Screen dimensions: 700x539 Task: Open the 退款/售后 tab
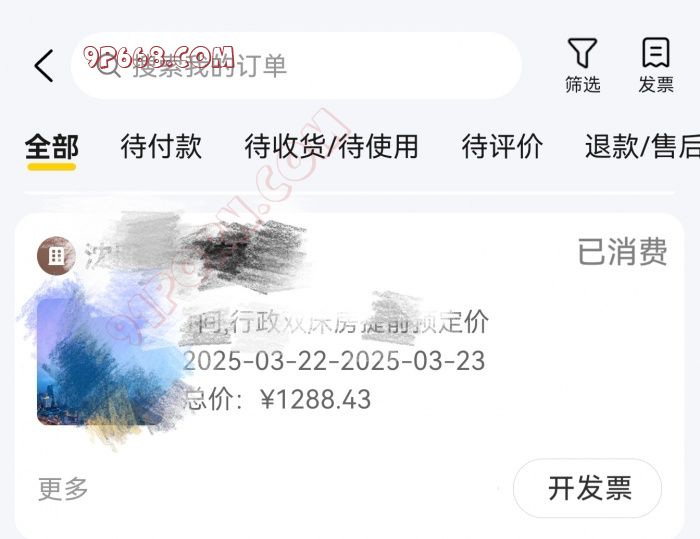642,147
